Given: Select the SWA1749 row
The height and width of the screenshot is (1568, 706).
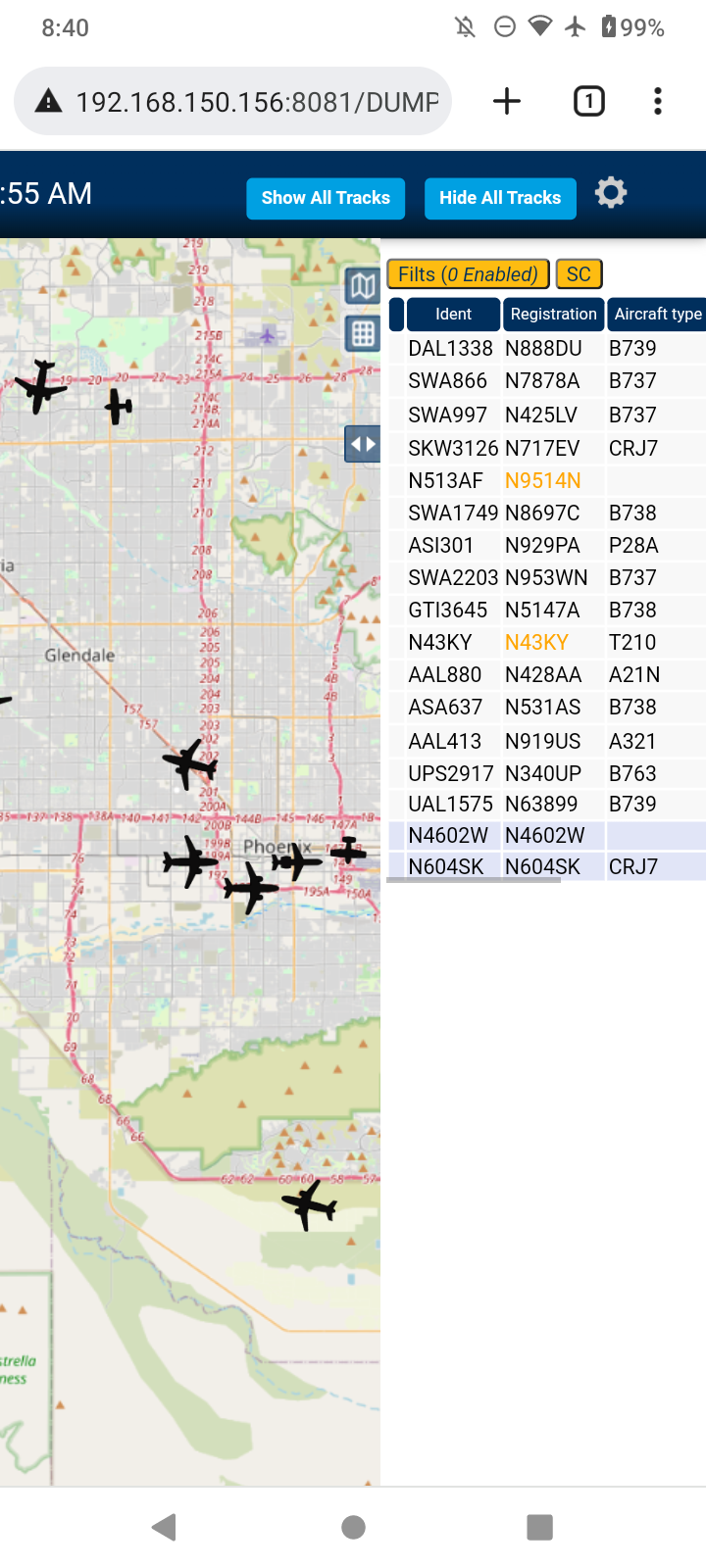Looking at the screenshot, I should point(547,514).
